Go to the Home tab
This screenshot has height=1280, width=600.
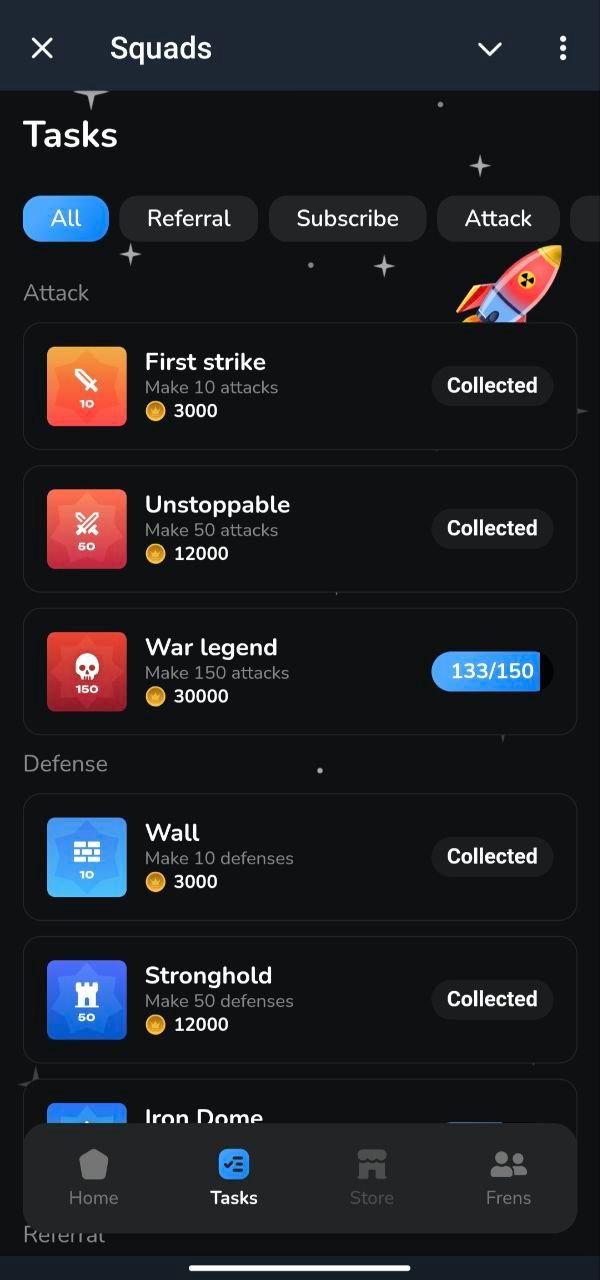point(93,1177)
